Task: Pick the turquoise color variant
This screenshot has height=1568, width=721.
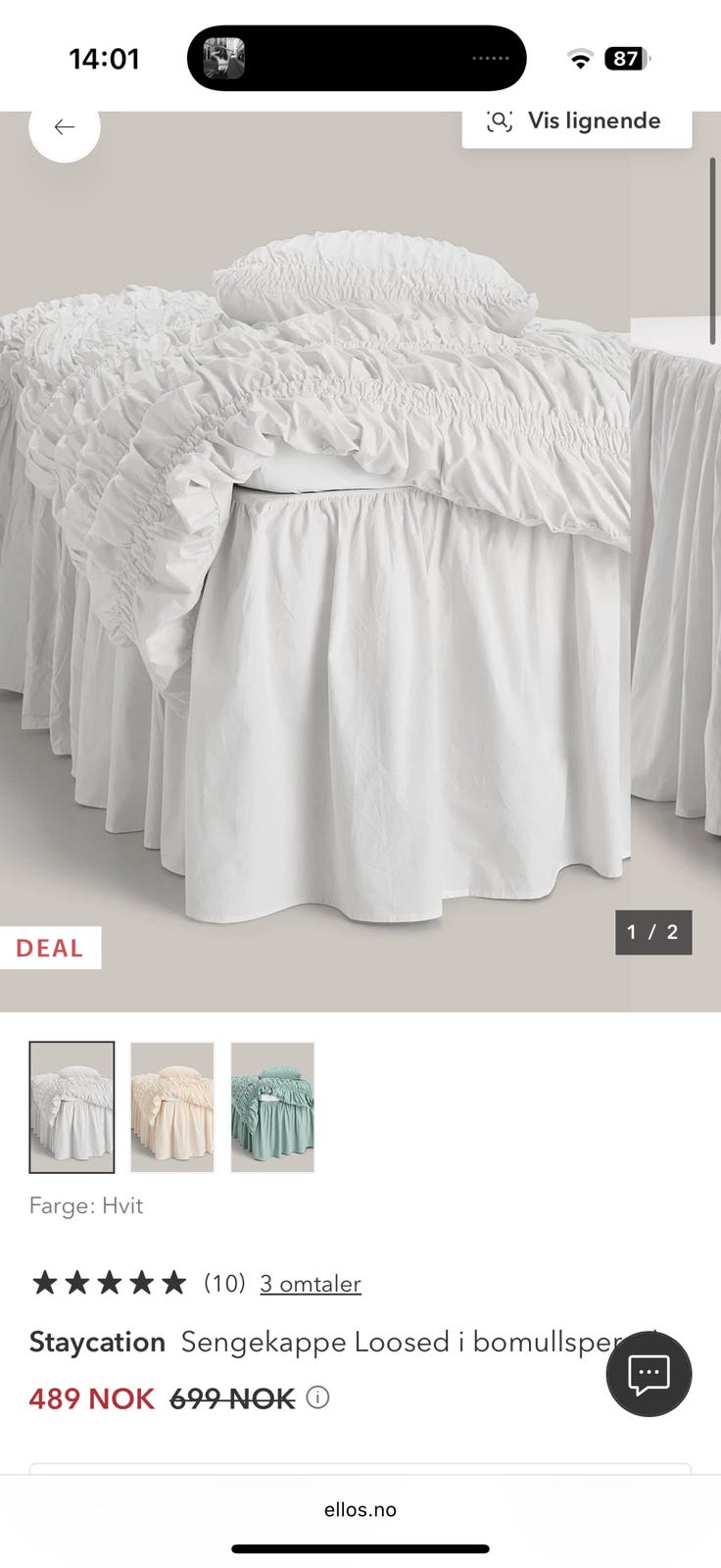Action: (x=272, y=1106)
